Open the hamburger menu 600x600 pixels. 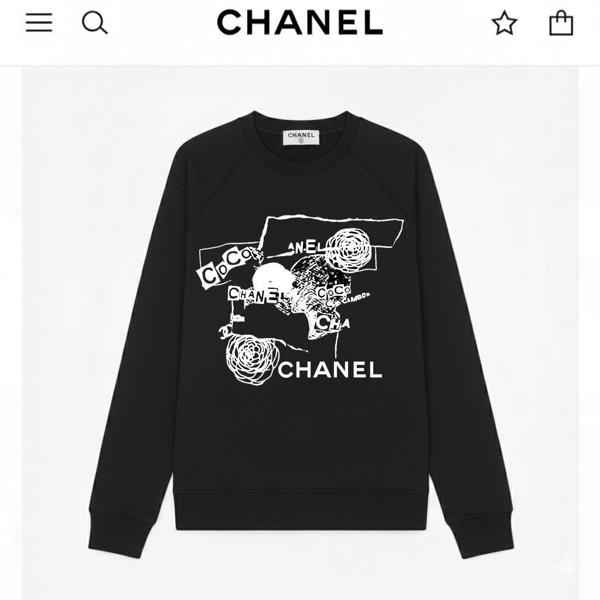(39, 22)
